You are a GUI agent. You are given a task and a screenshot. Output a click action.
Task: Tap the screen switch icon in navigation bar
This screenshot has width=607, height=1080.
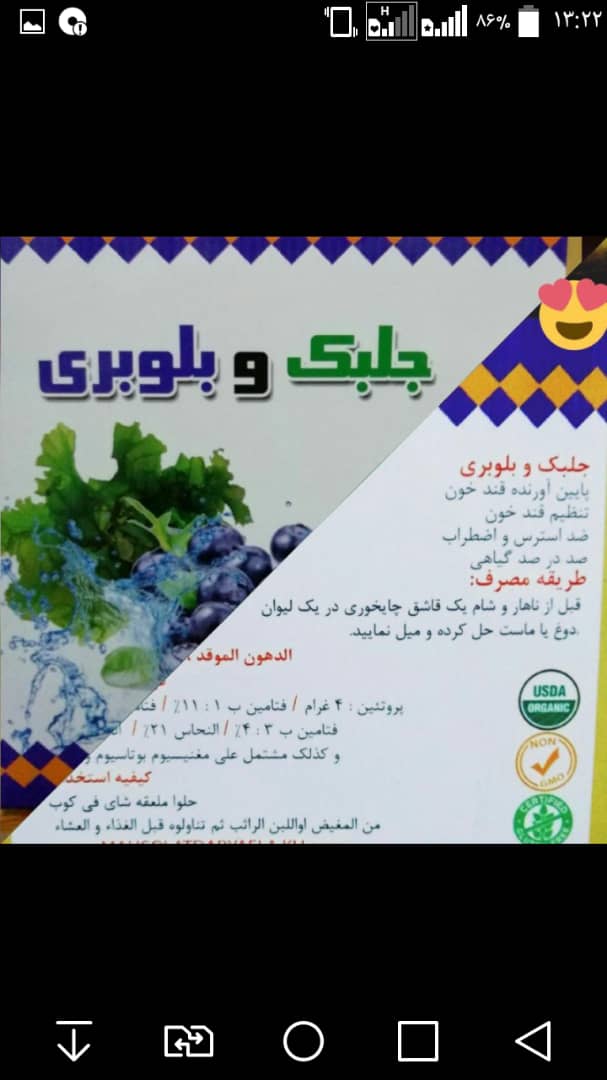tap(188, 1041)
